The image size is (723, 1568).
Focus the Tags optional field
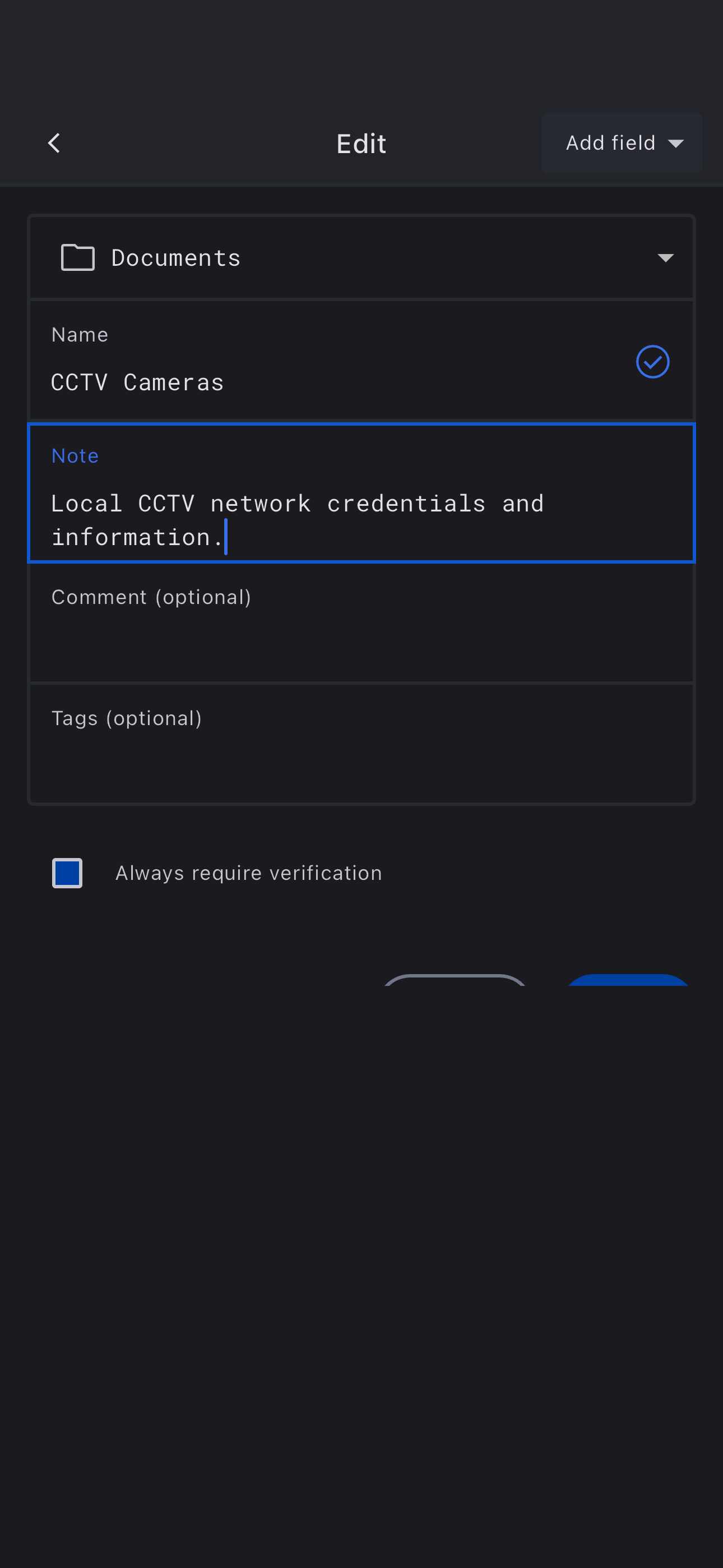coord(361,755)
